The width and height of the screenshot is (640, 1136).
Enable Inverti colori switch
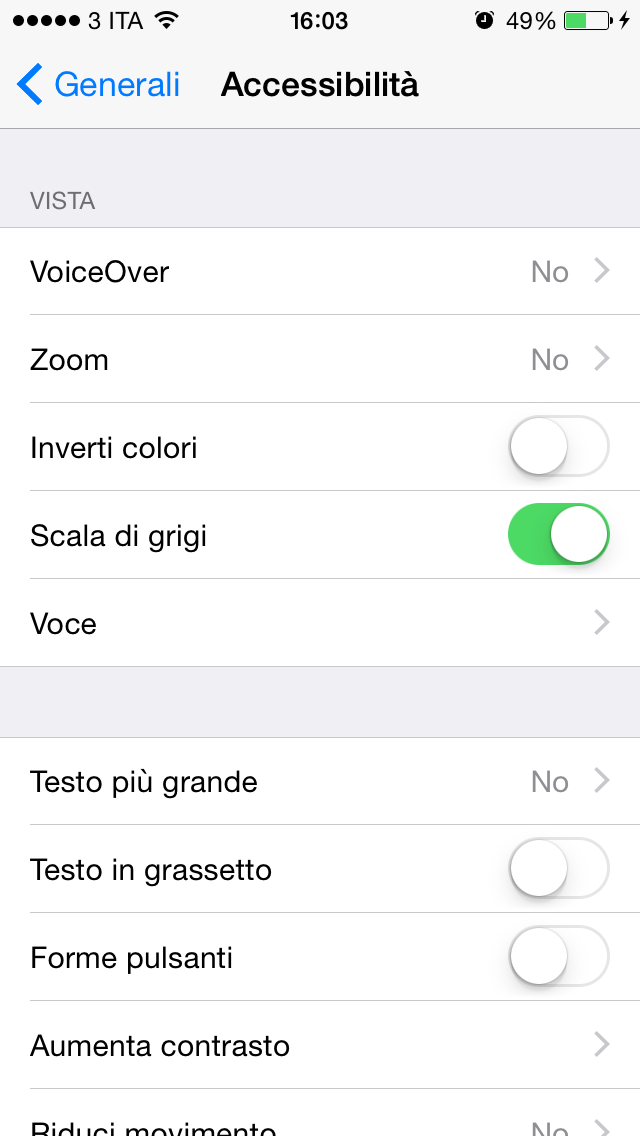pyautogui.click(x=558, y=447)
